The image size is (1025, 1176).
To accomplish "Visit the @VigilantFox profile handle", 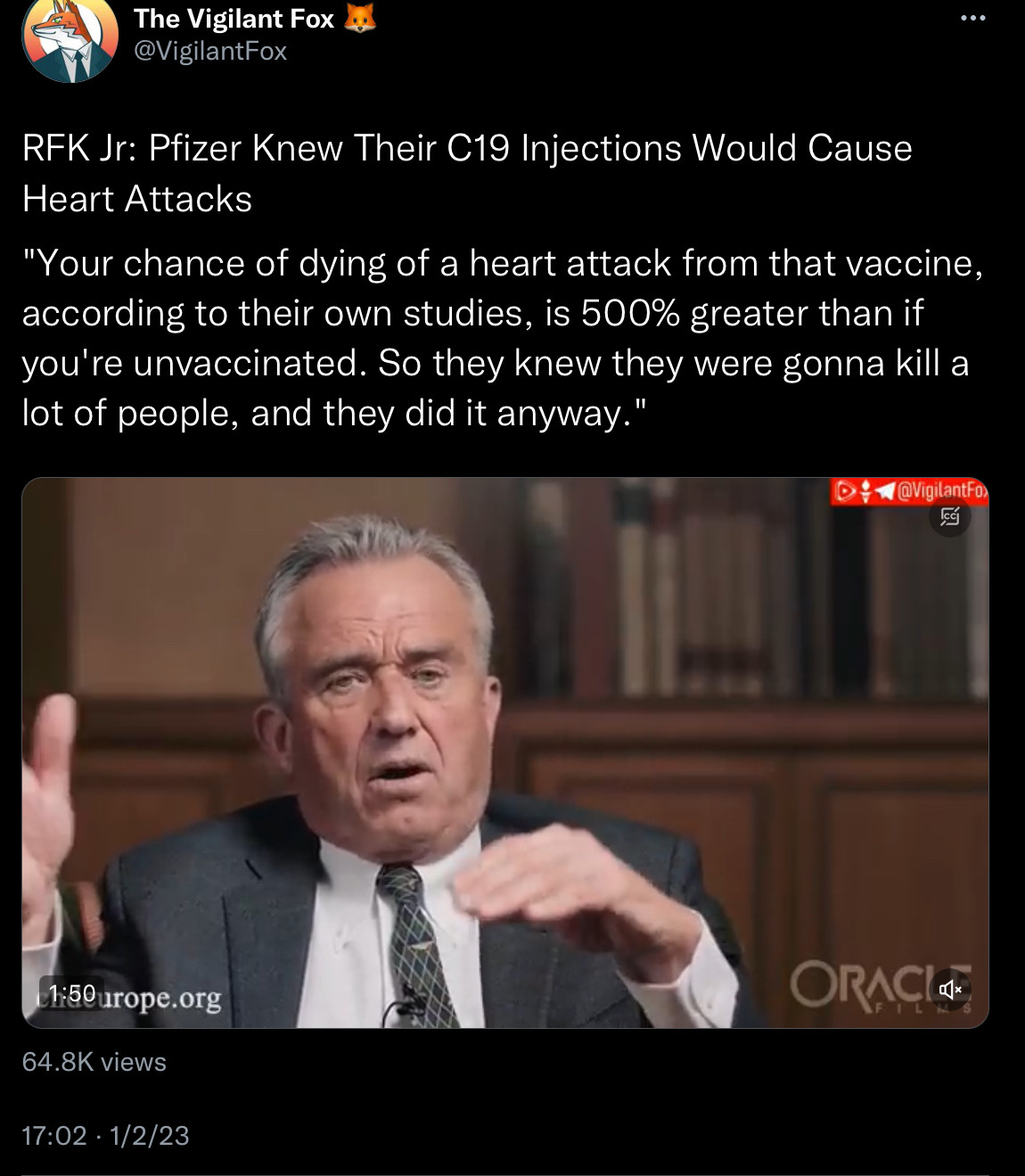I will [x=210, y=51].
